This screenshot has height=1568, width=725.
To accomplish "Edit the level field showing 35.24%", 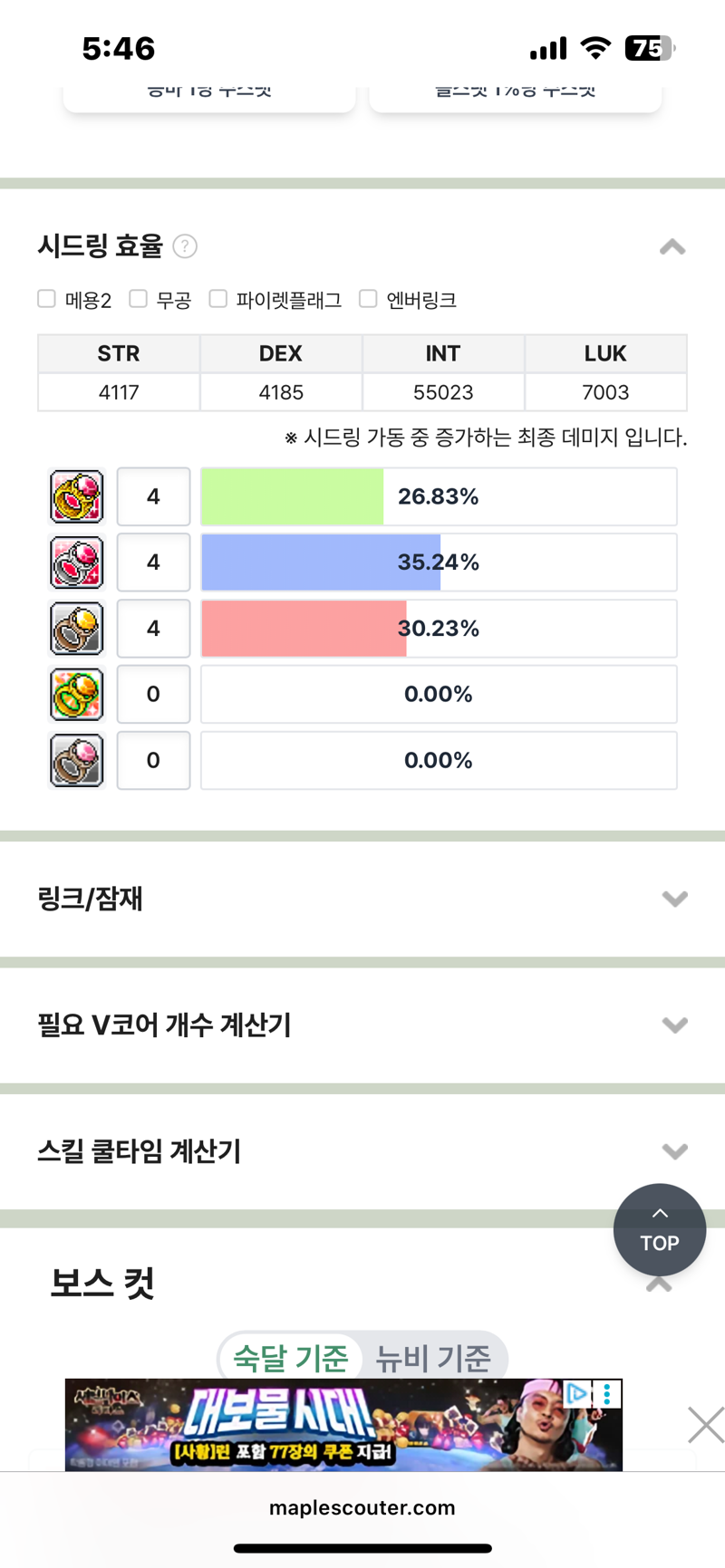I will click(153, 563).
